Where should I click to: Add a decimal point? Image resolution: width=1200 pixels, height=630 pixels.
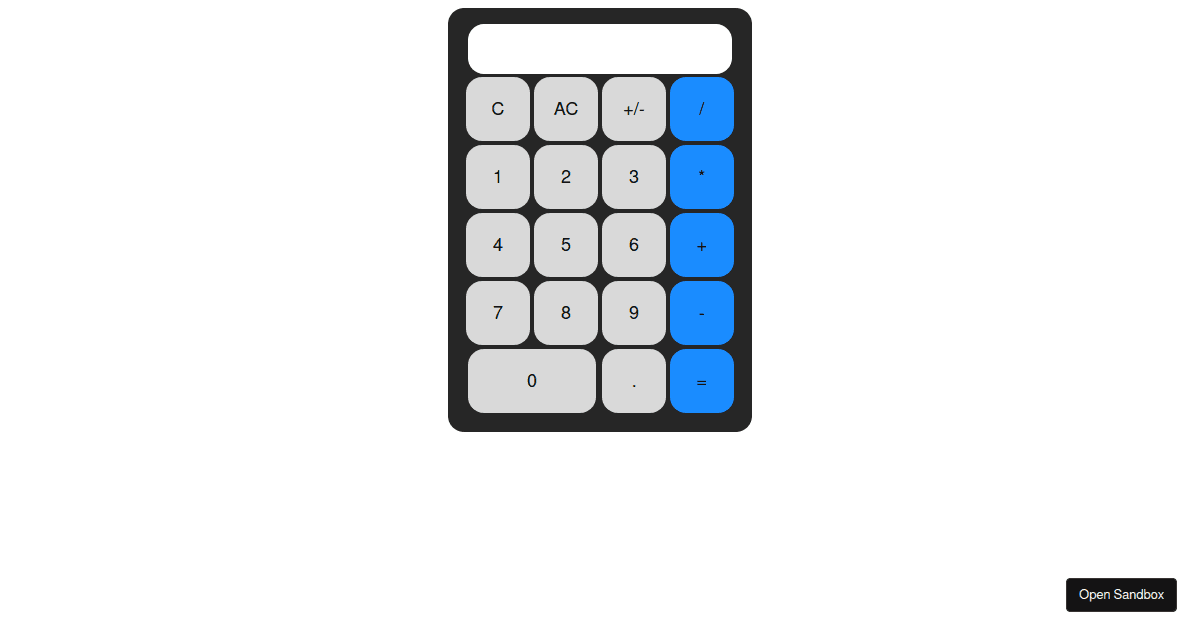pyautogui.click(x=634, y=381)
